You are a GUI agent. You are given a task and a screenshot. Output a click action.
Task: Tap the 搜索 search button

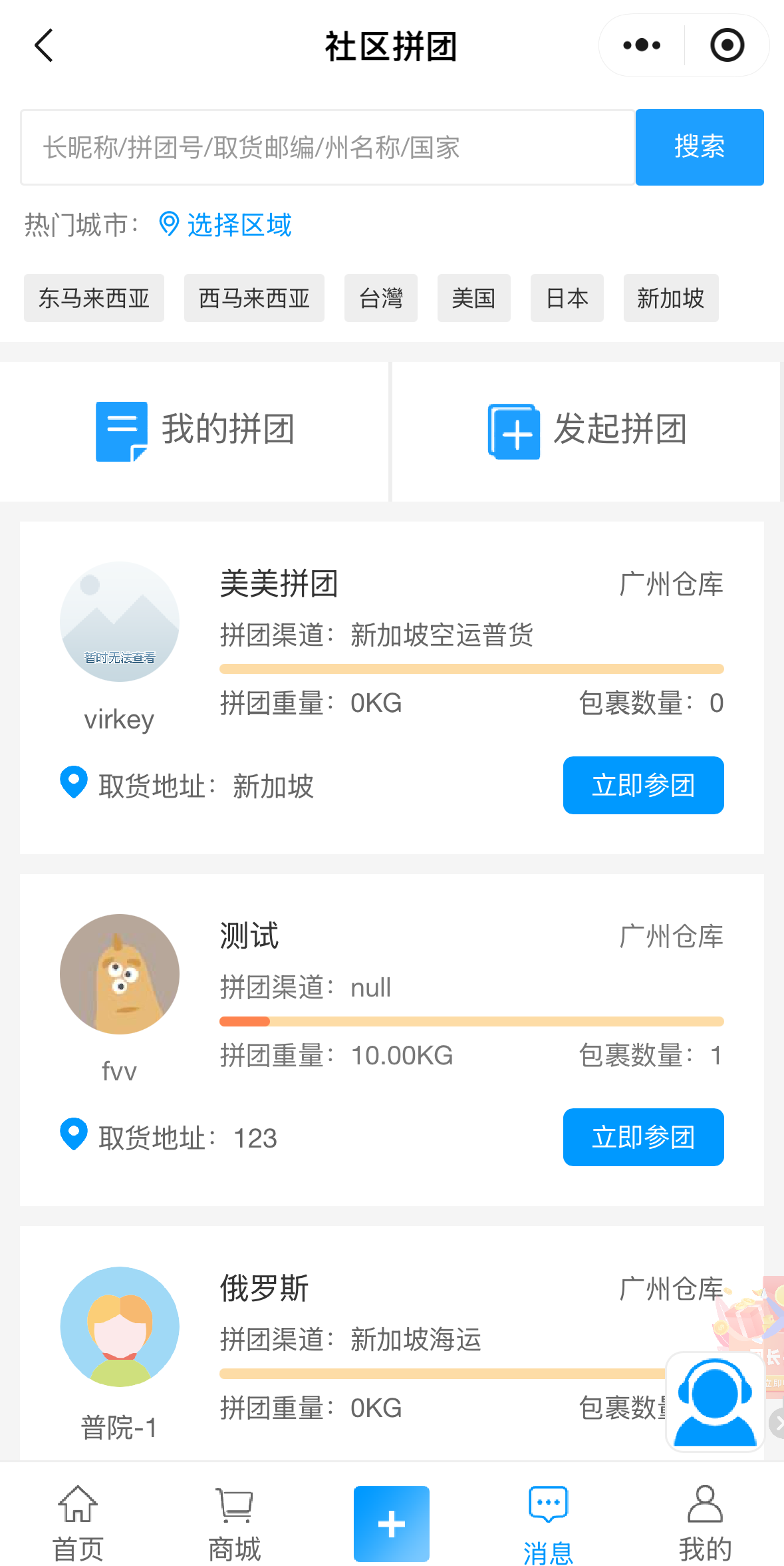coord(700,148)
